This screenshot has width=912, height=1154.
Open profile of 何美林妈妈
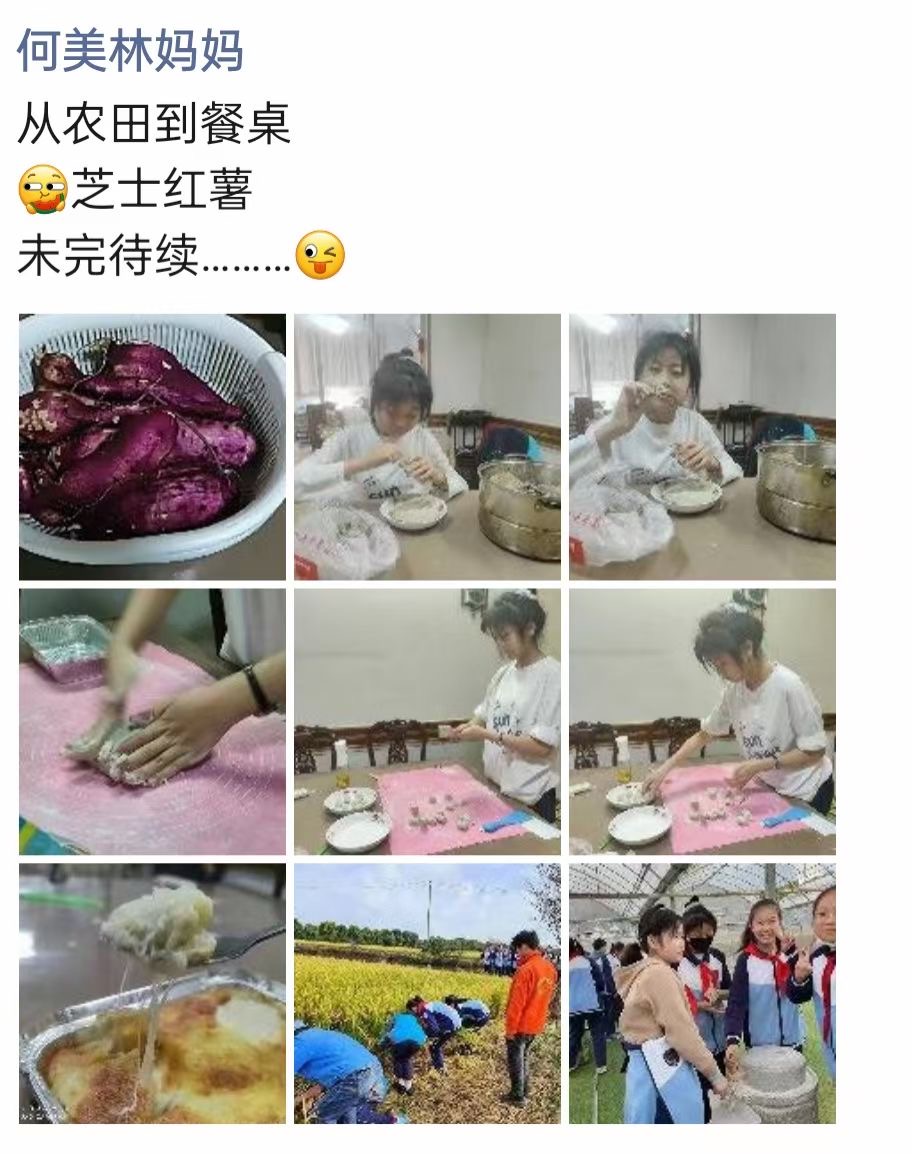130,52
